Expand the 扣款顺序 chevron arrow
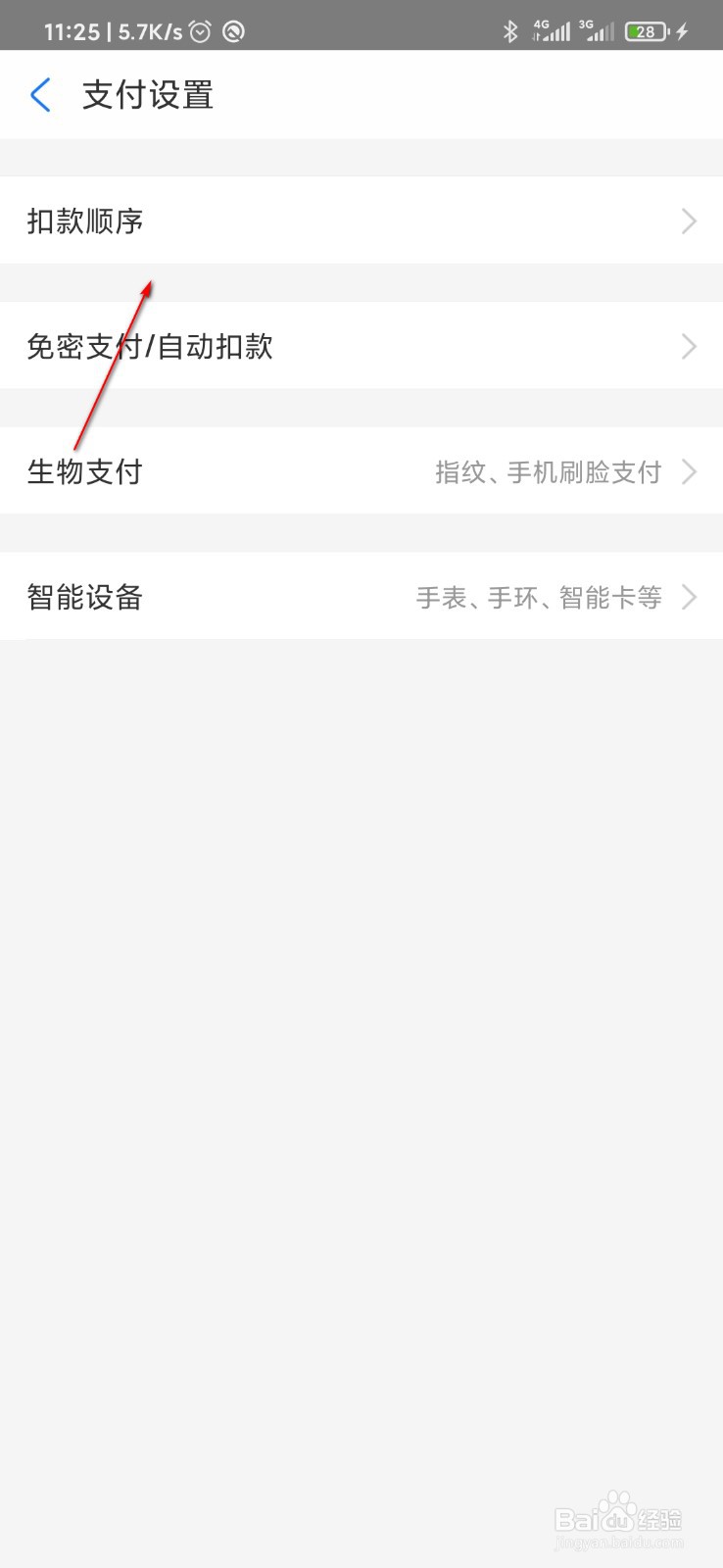This screenshot has width=723, height=1568. (689, 221)
